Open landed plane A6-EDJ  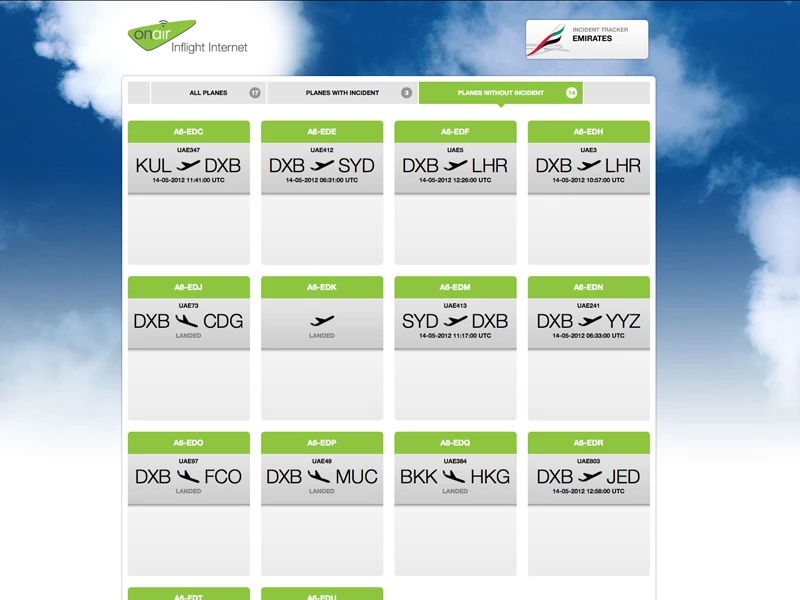coord(189,321)
